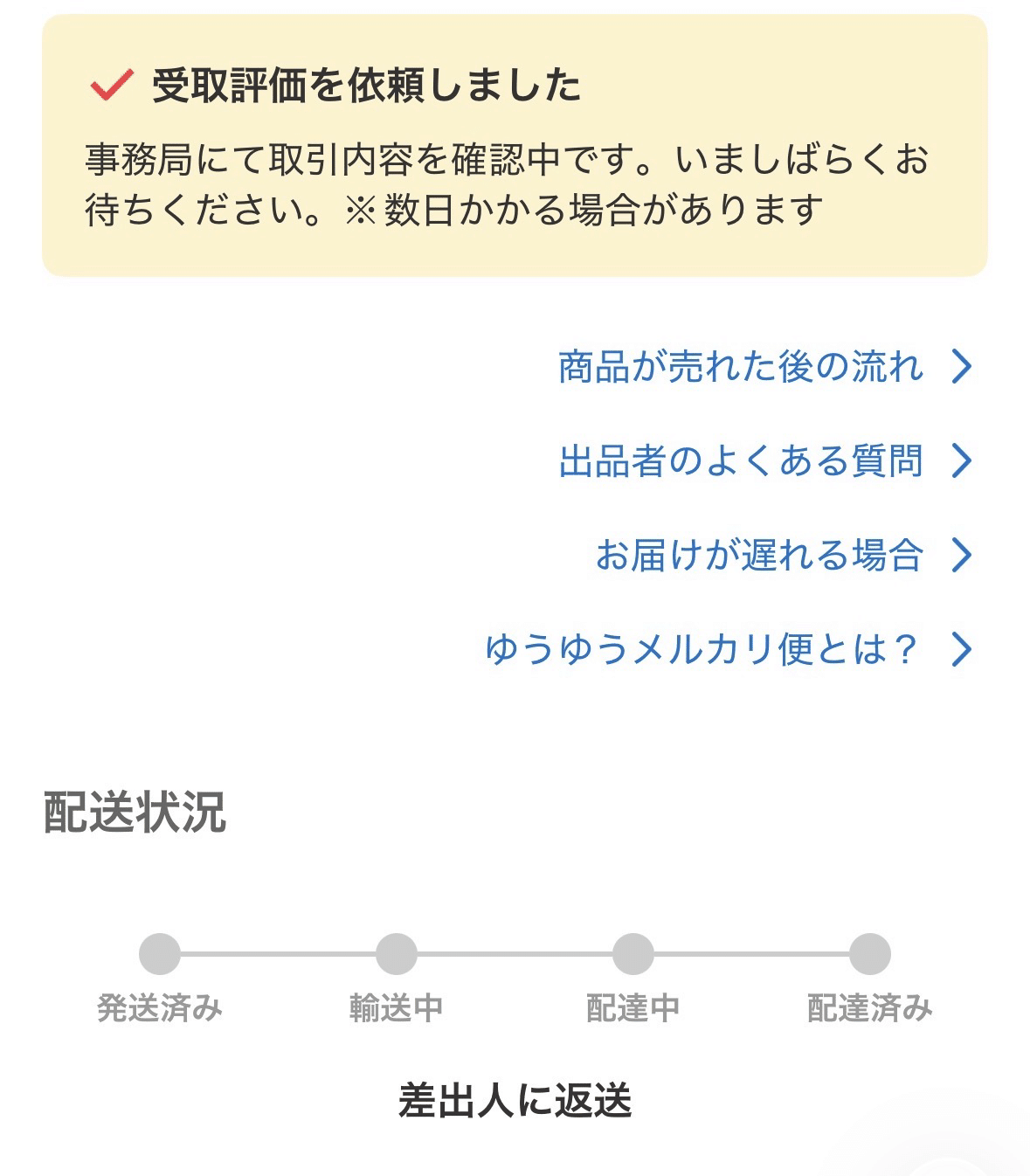The height and width of the screenshot is (1176, 1030).
Task: Click the chevron next to 商品が売れた後の流れ
Action: pos(964,366)
